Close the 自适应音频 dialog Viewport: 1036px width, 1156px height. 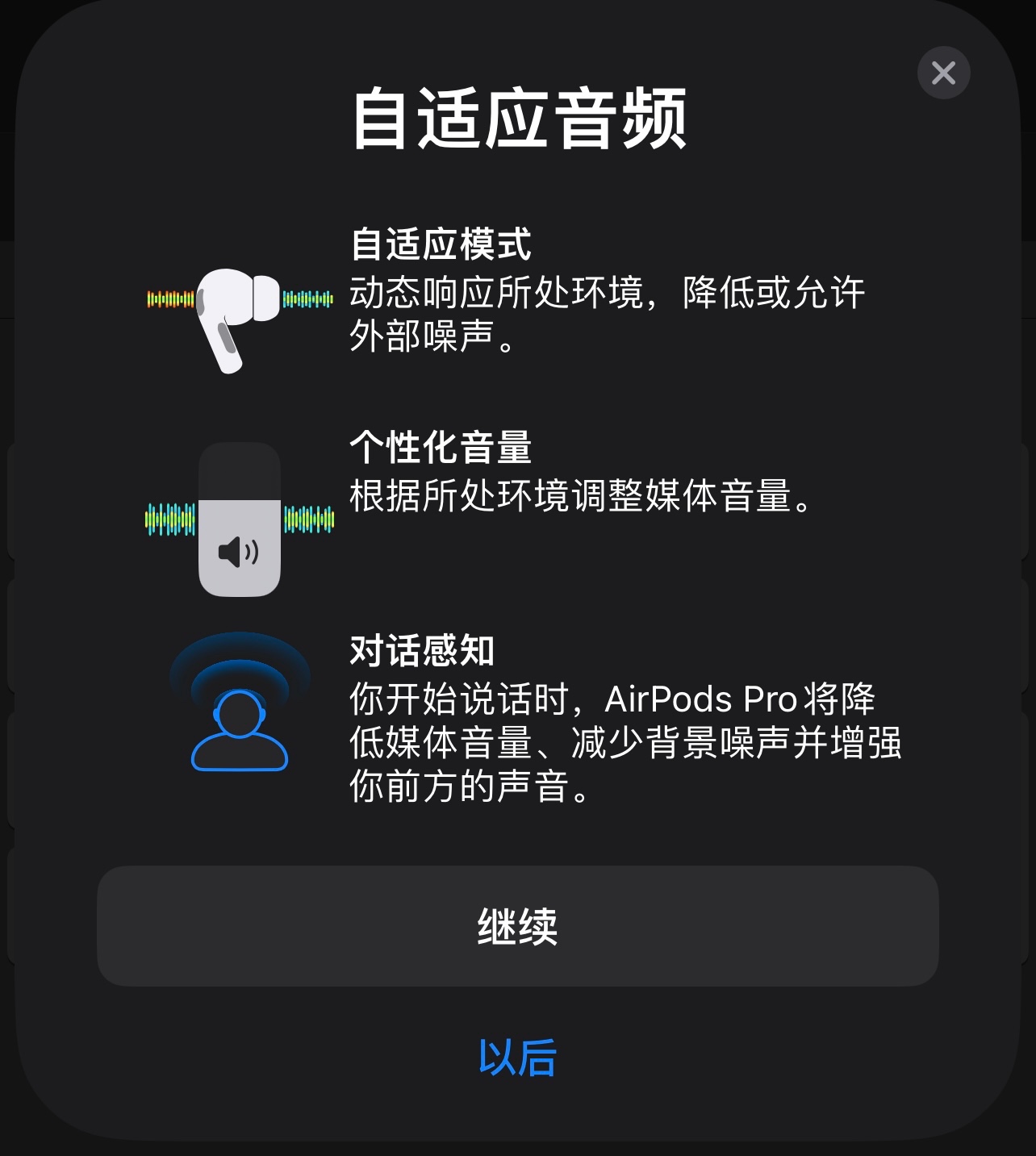tap(943, 73)
